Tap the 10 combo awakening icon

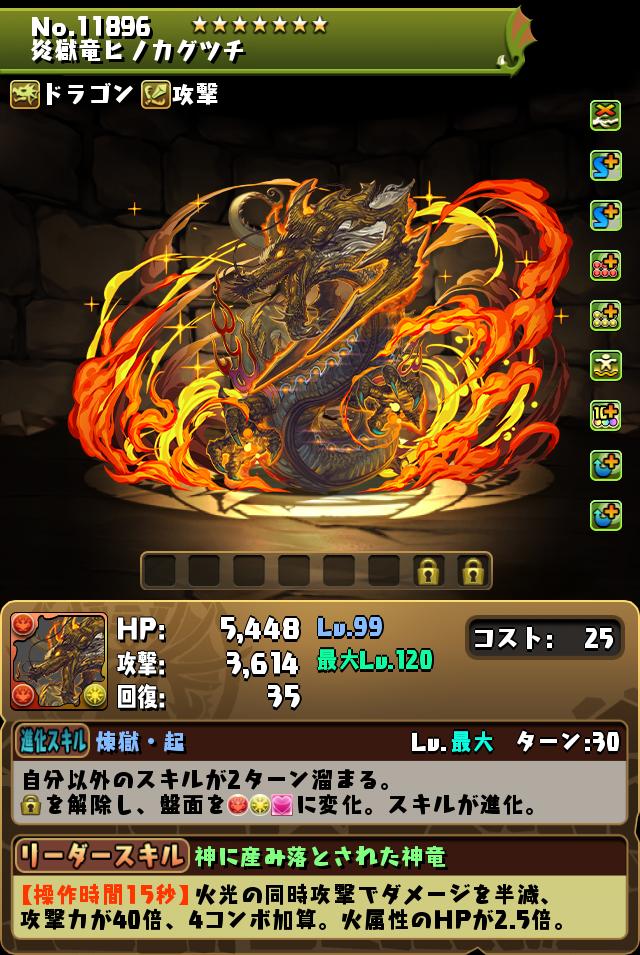[605, 416]
